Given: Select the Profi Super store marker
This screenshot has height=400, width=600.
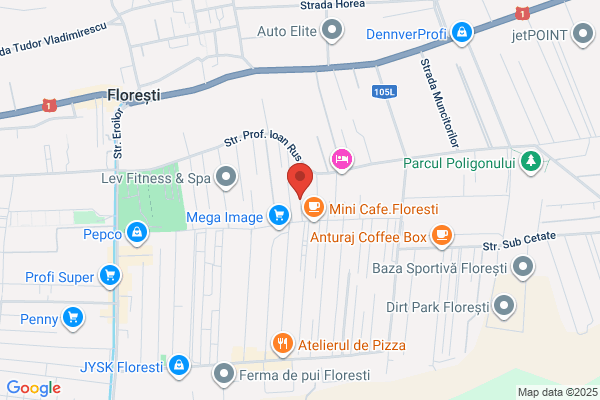Looking at the screenshot, I should tap(110, 276).
